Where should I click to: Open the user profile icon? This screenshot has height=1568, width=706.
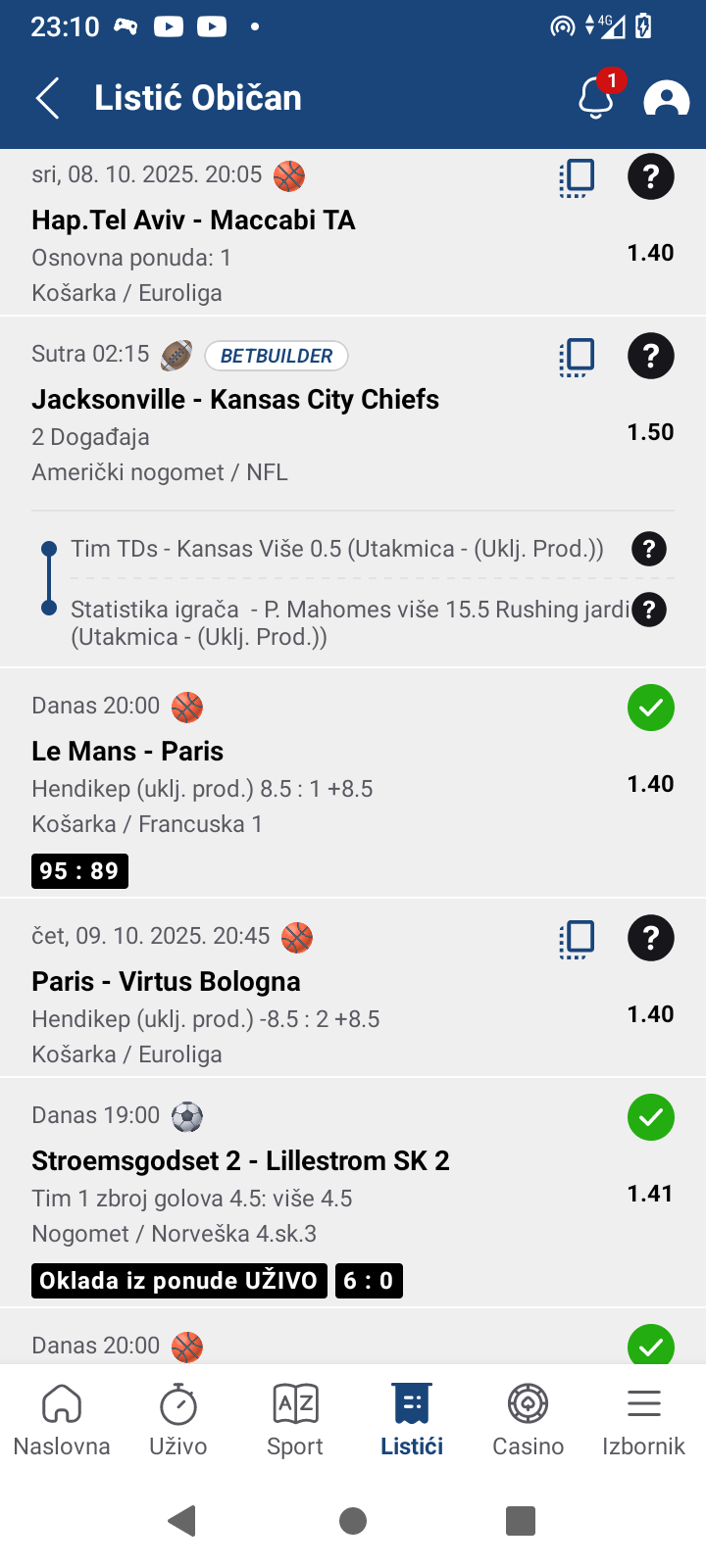[x=666, y=98]
